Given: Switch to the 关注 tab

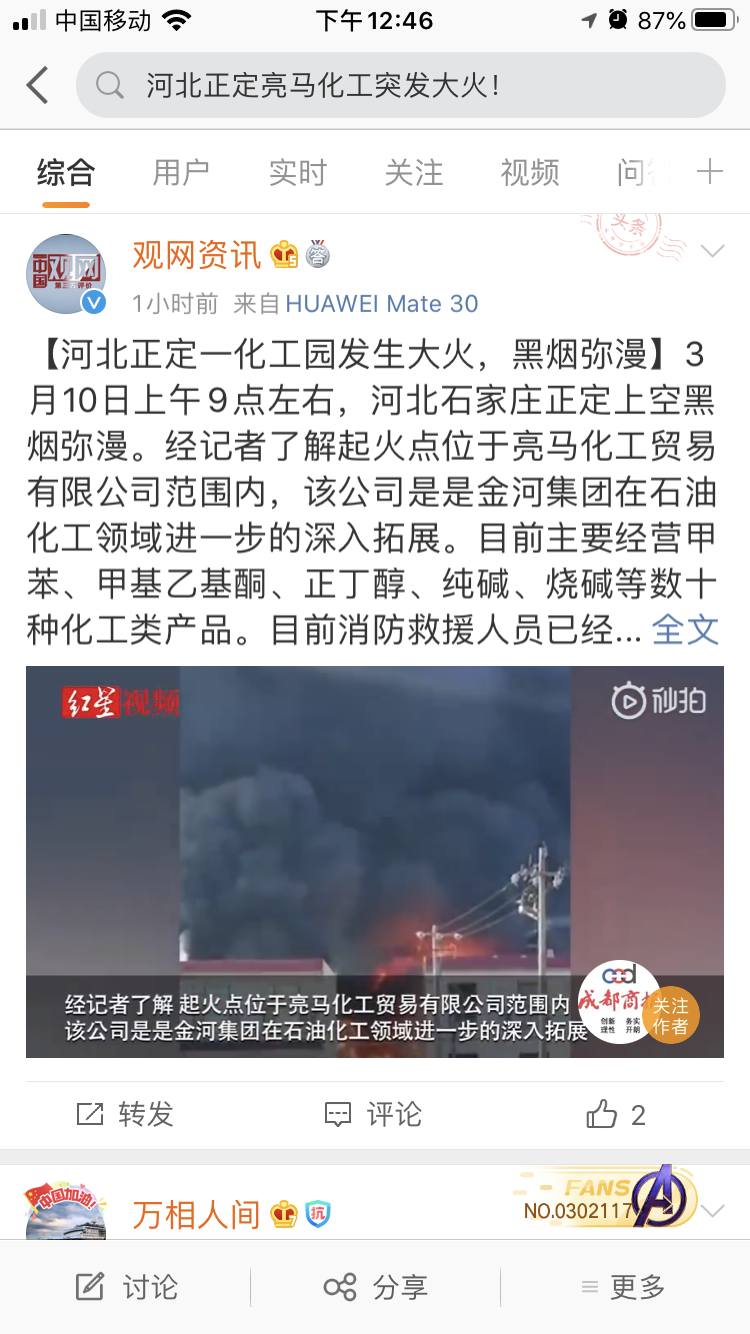Looking at the screenshot, I should click(x=413, y=173).
